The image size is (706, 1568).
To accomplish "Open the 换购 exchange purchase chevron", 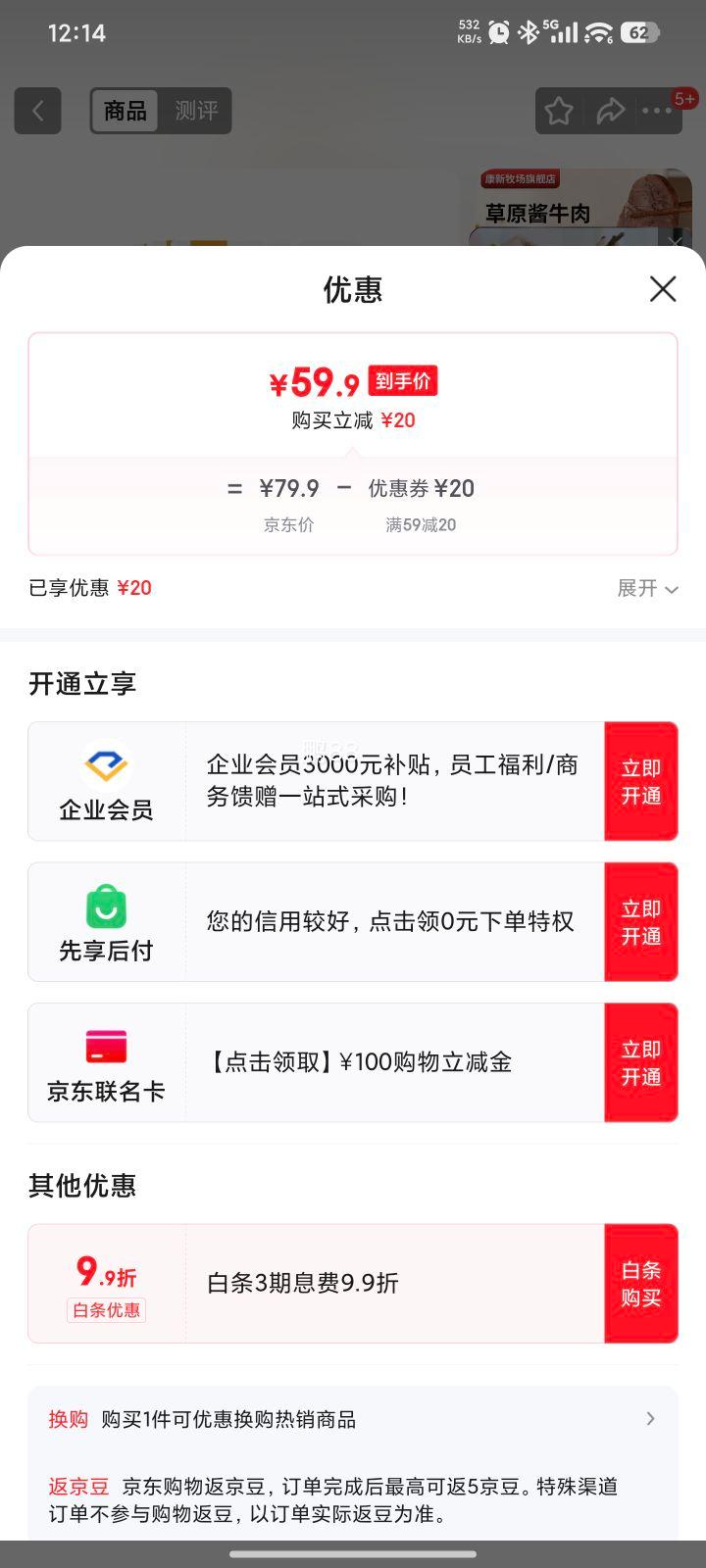I will [x=650, y=1418].
